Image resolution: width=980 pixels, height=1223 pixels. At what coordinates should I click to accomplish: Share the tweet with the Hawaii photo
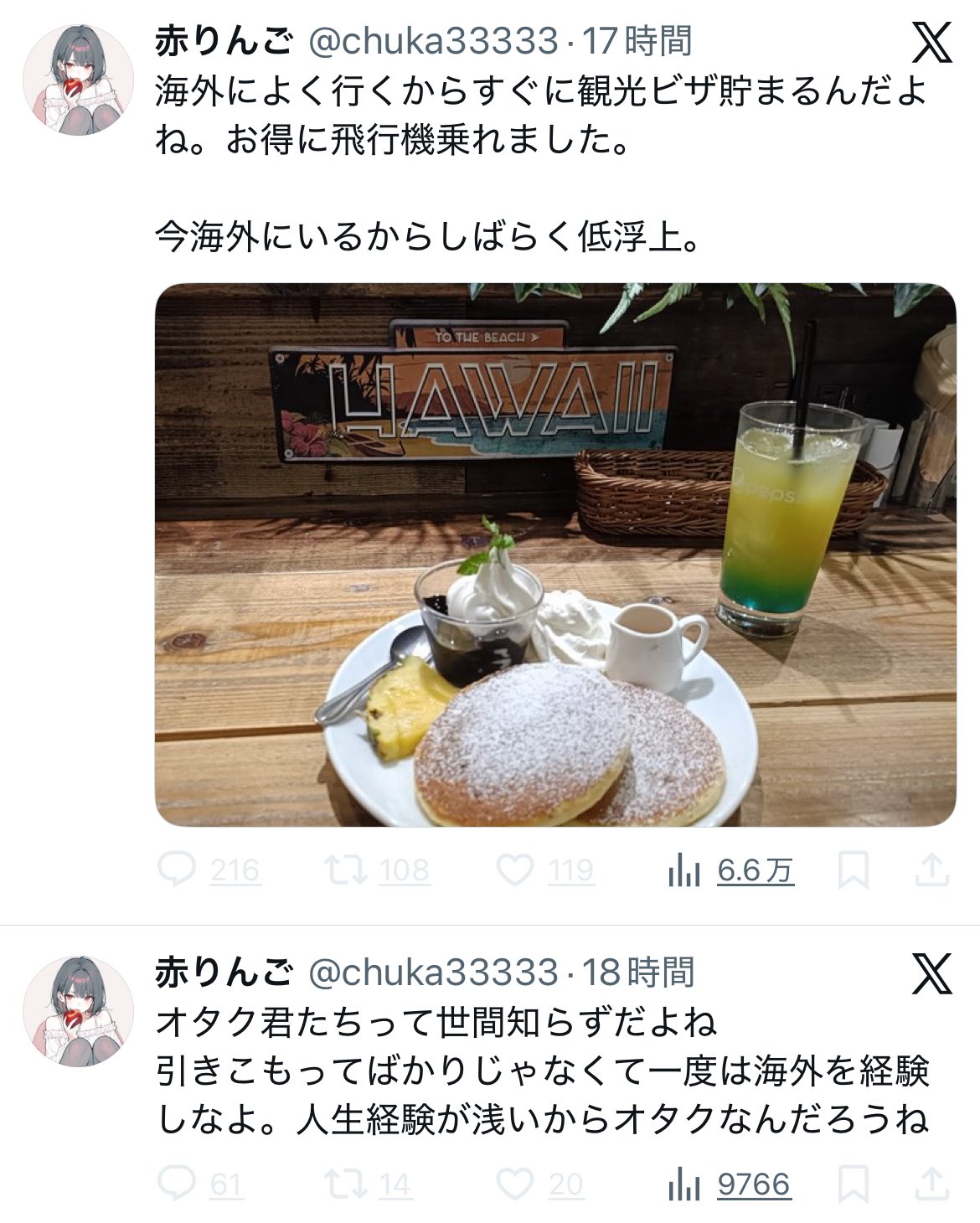(x=931, y=870)
